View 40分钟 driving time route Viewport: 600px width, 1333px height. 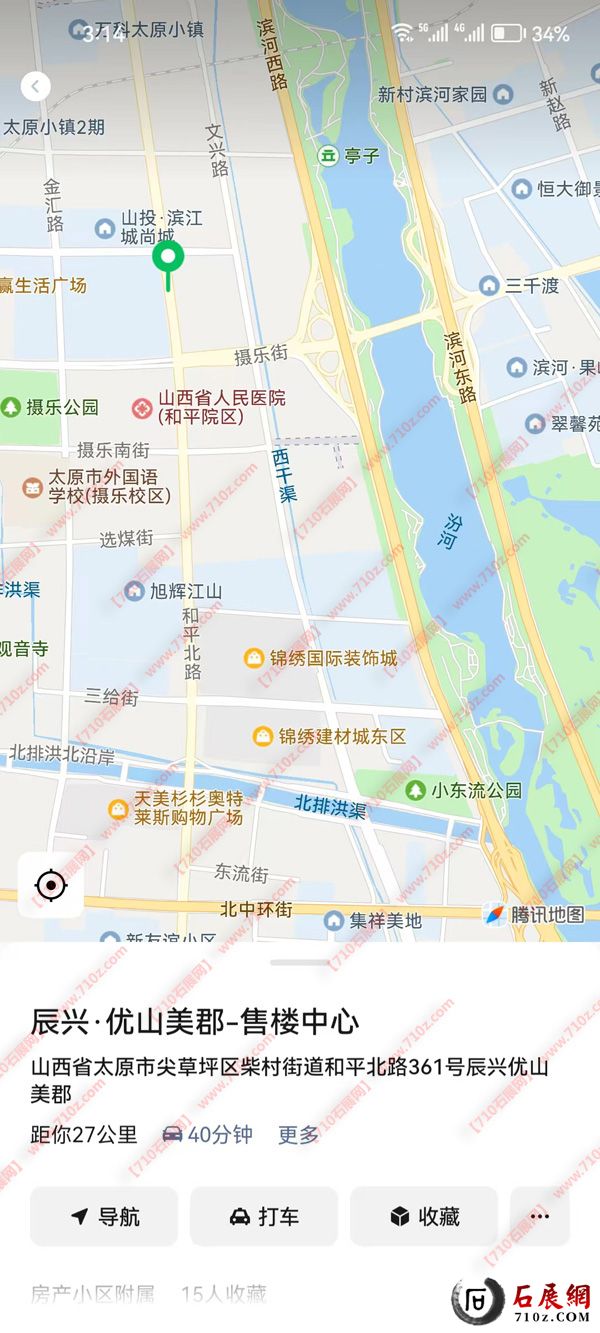(208, 1135)
